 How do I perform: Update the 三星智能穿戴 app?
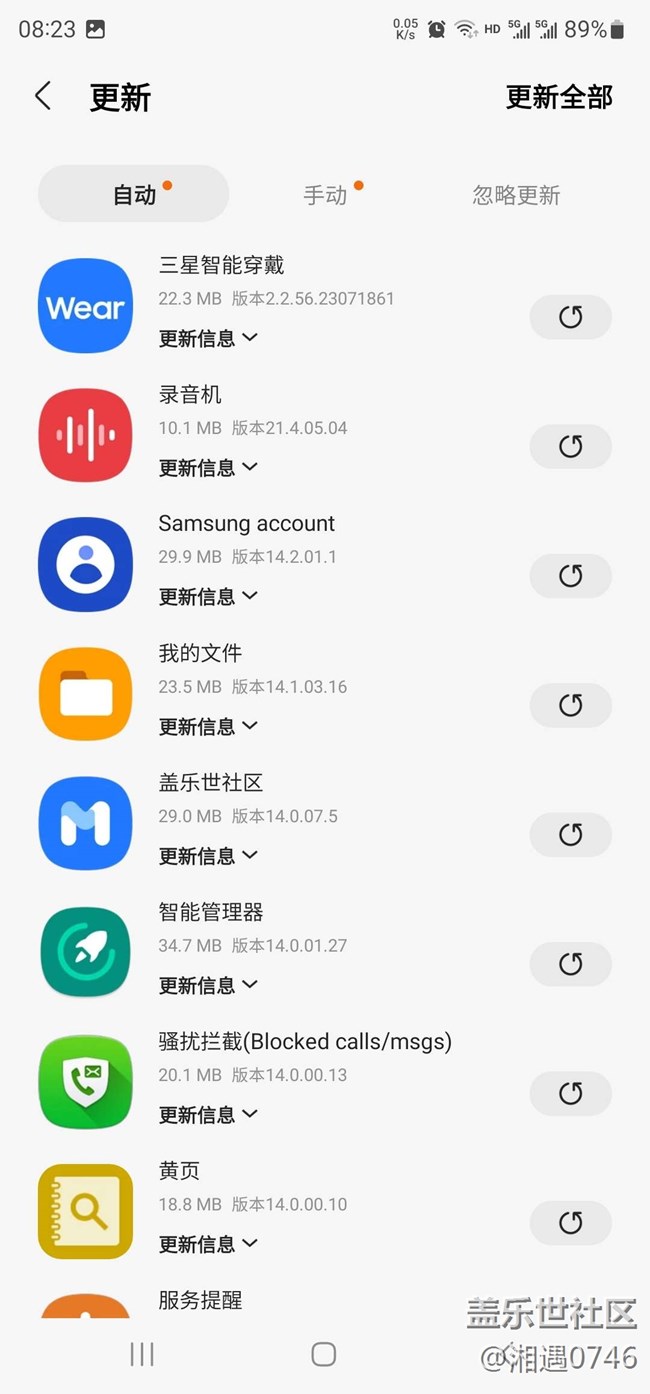pyautogui.click(x=570, y=317)
